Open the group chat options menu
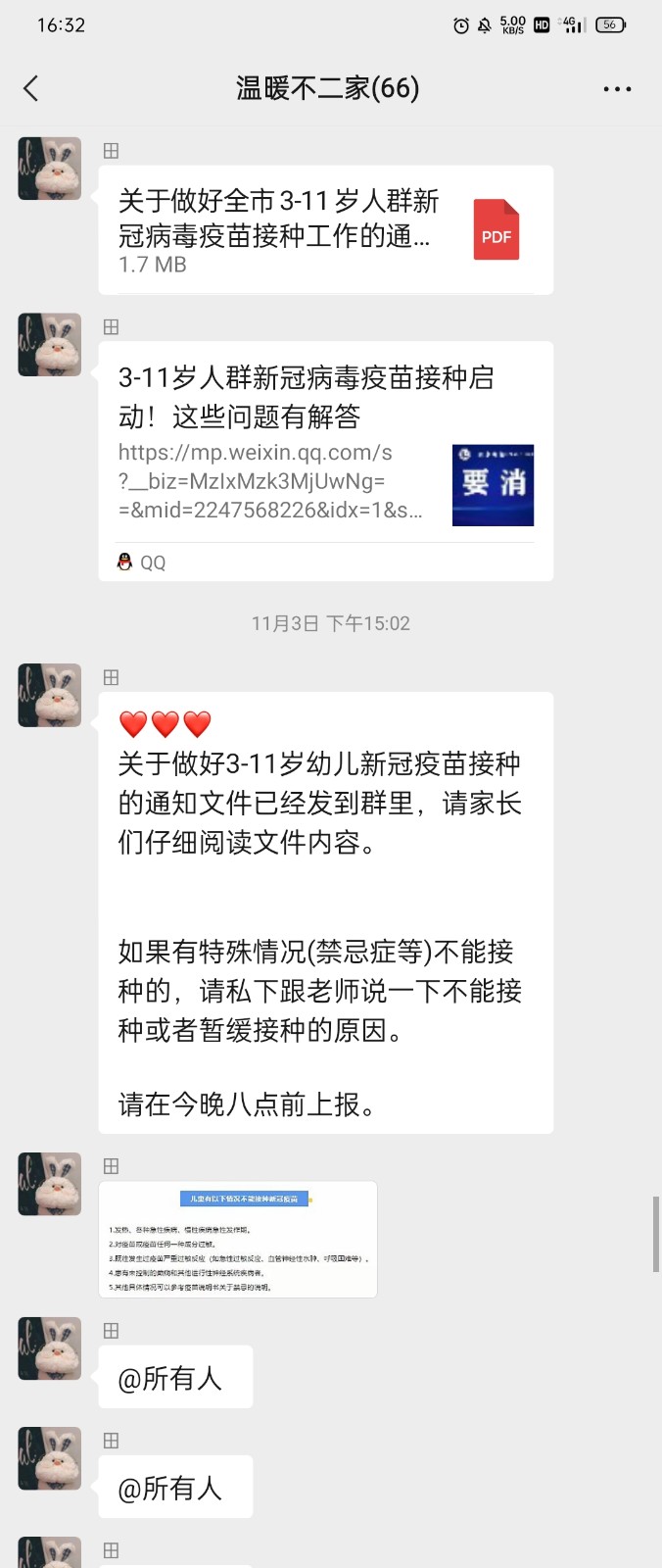The image size is (662, 1568). coord(617,89)
